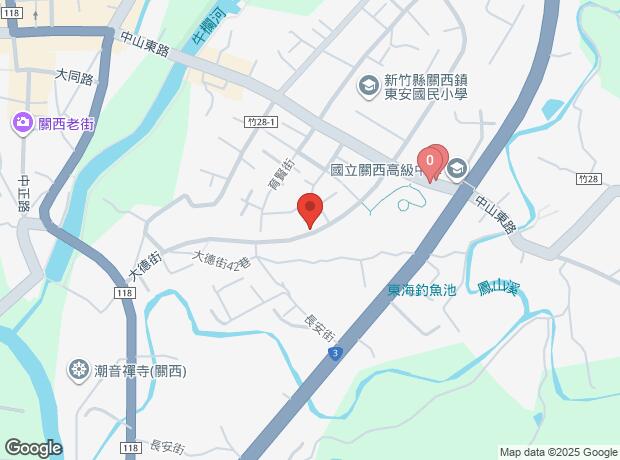This screenshot has height=460, width=620.
Task: Open 關西老街 attraction on the map
Action: click(23, 123)
